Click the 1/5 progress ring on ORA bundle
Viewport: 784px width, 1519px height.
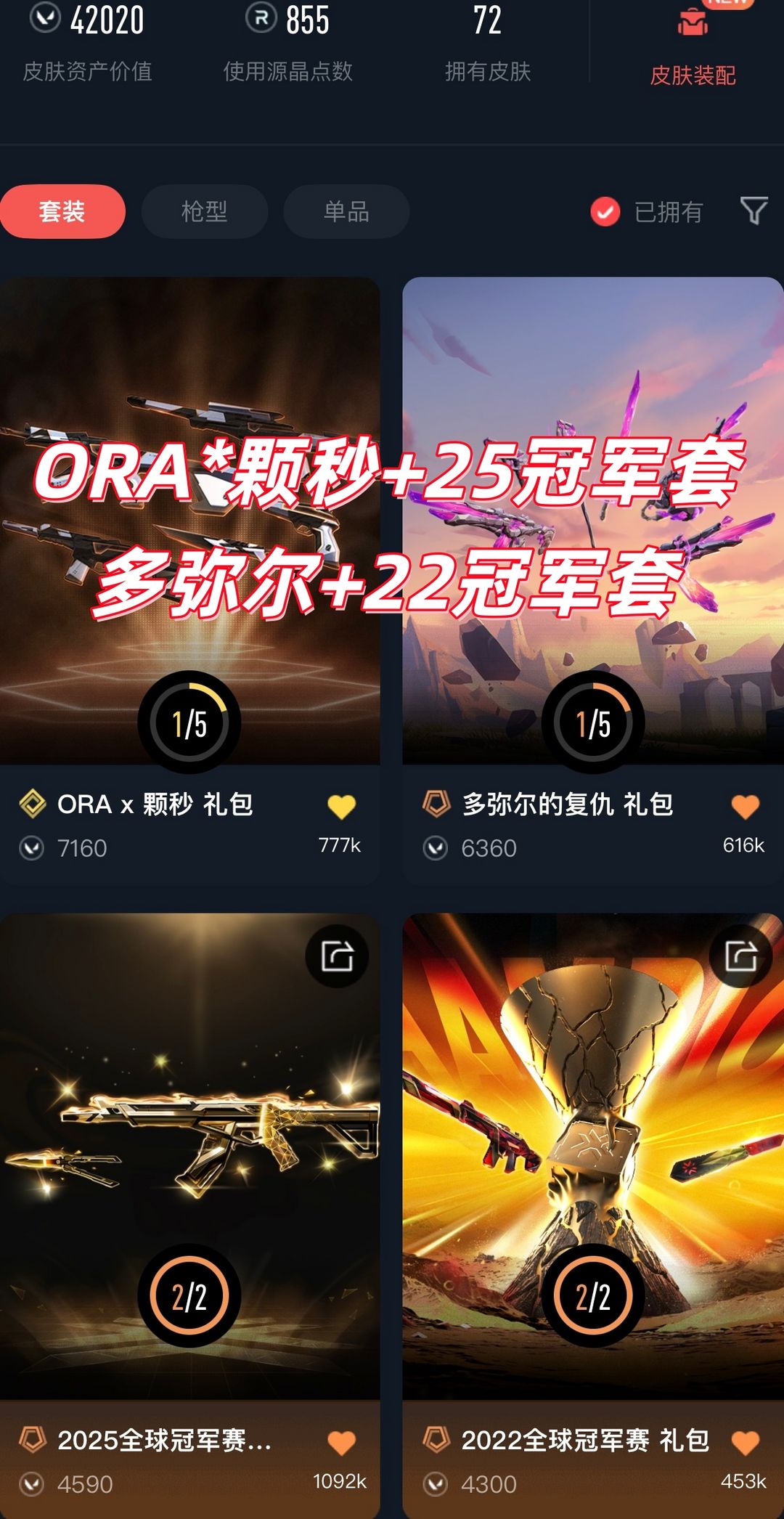click(x=190, y=722)
